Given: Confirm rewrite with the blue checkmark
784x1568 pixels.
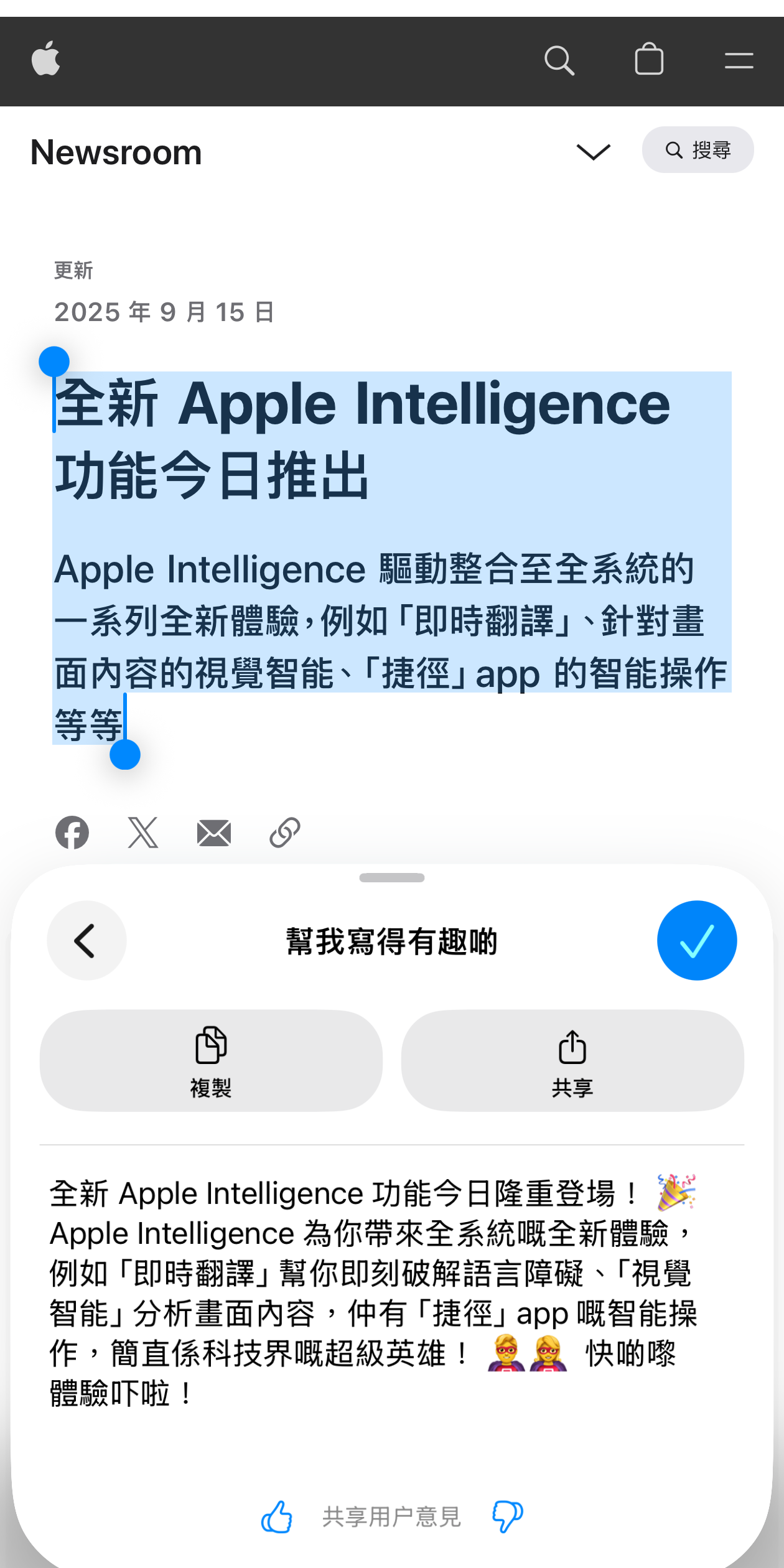Looking at the screenshot, I should click(697, 940).
